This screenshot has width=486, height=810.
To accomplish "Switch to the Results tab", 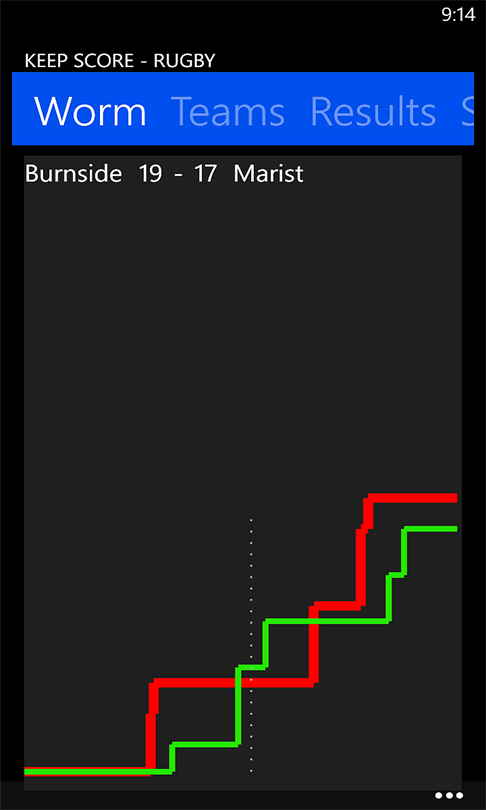I will point(373,111).
